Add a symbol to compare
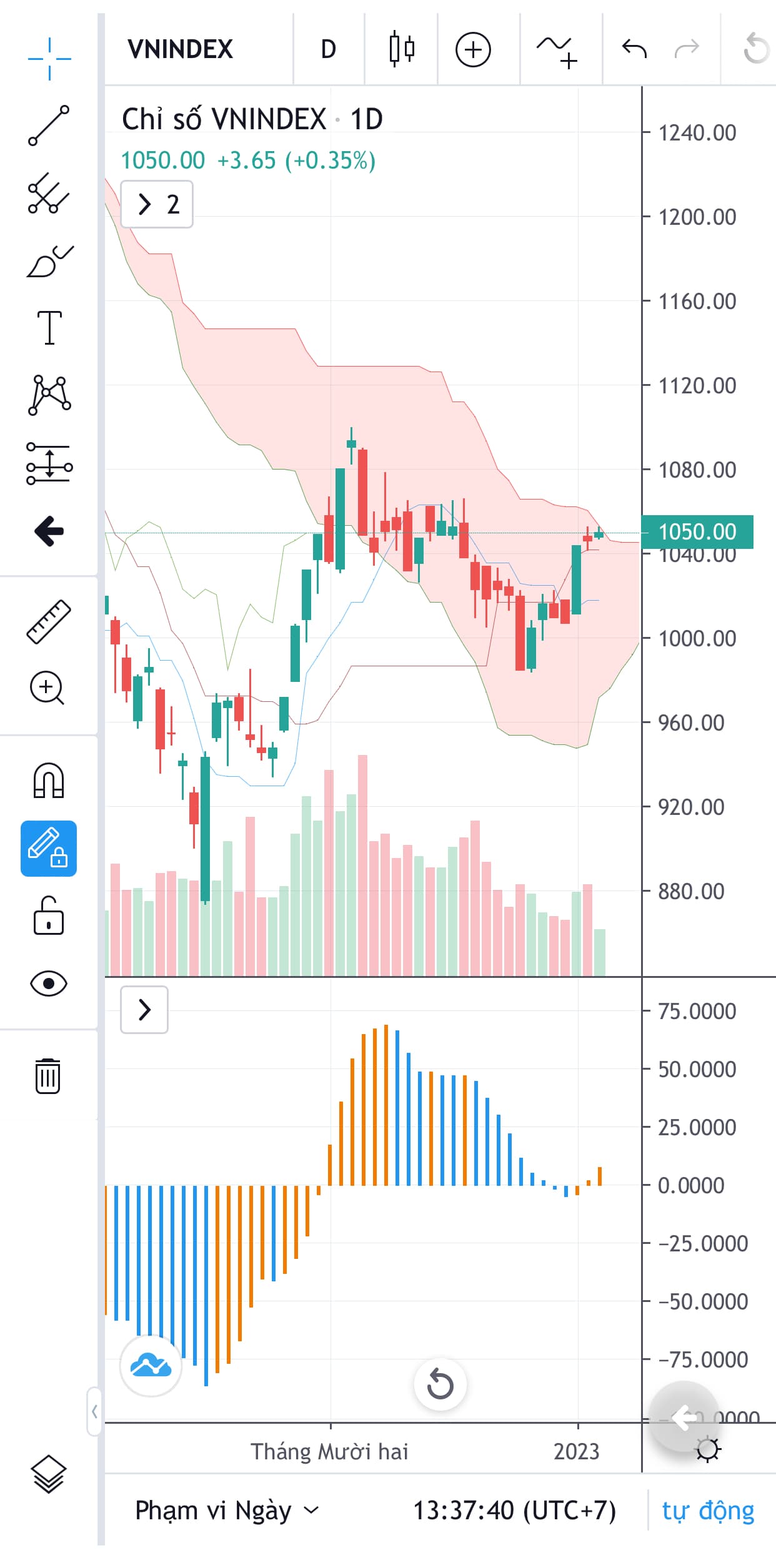This screenshot has height=1568, width=776. (x=473, y=49)
